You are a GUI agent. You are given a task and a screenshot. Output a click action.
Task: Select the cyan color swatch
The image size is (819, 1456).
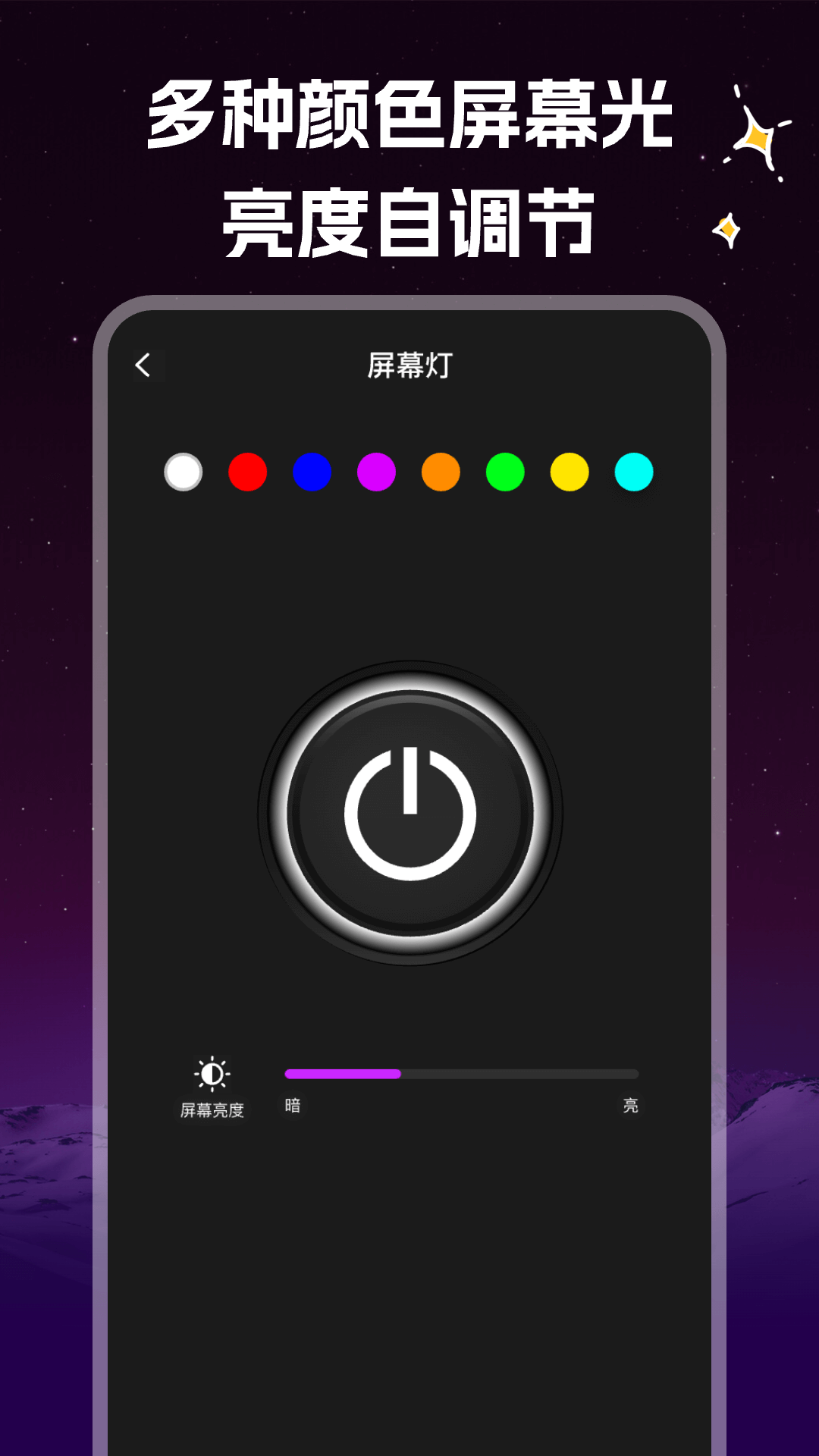[x=634, y=472]
